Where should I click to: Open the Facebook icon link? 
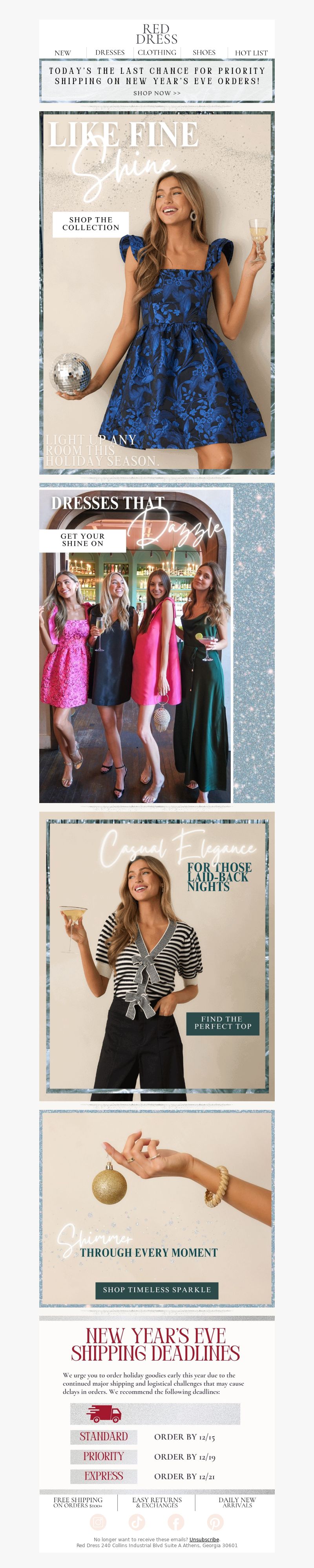click(176, 1521)
